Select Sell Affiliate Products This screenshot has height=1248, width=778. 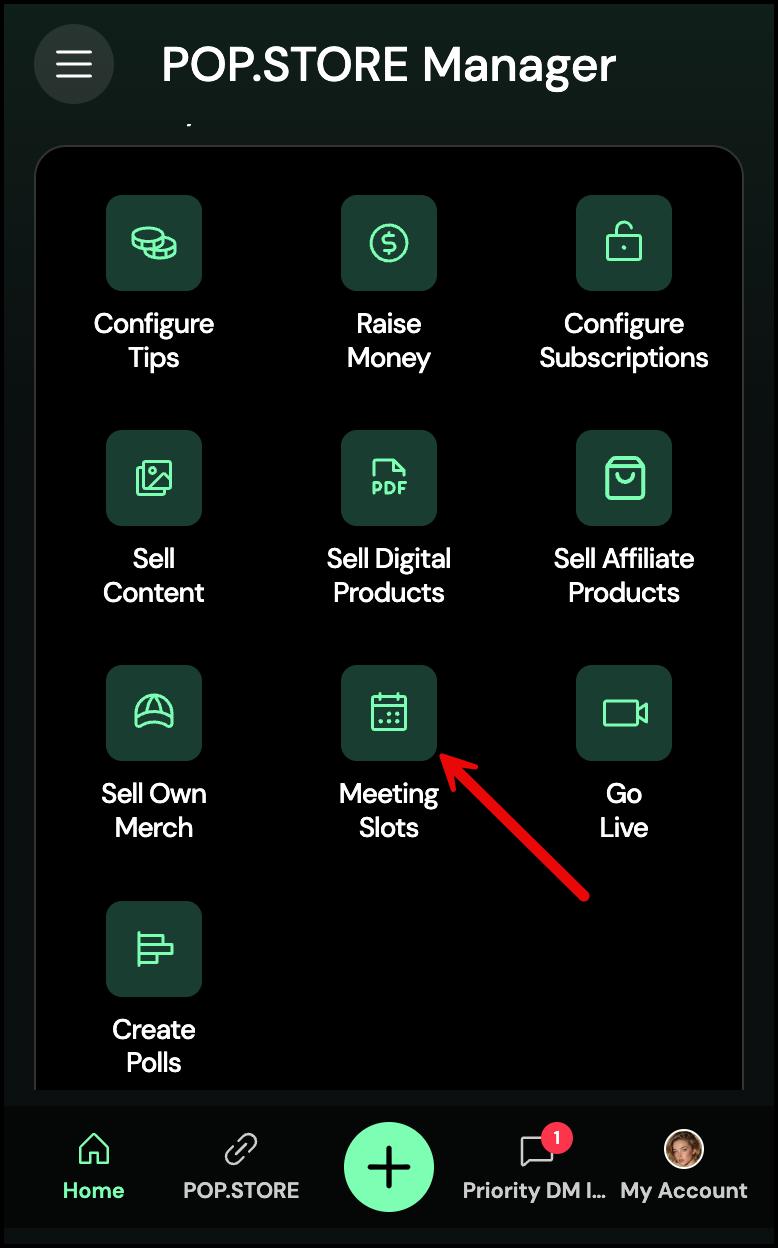(624, 478)
